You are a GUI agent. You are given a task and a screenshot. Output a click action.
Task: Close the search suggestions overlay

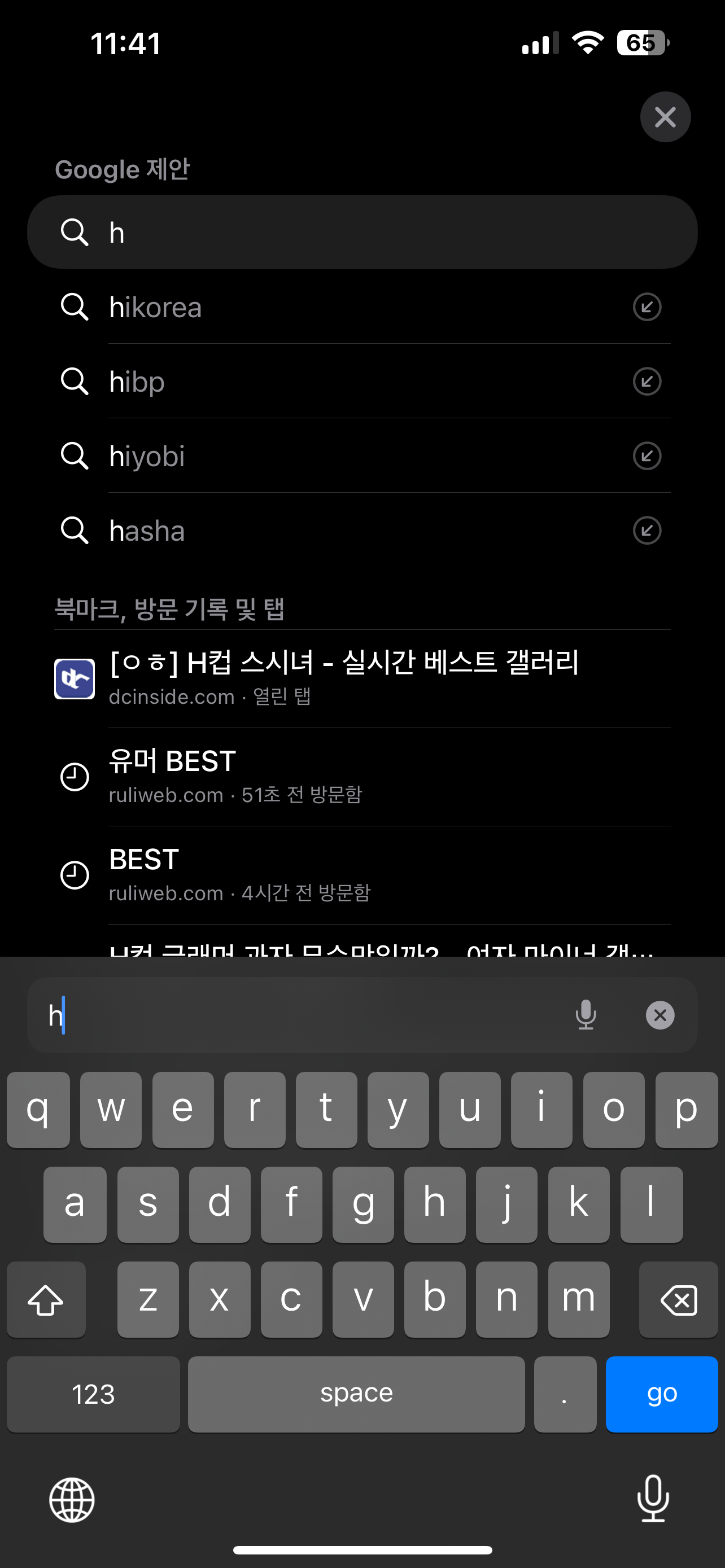(x=665, y=117)
